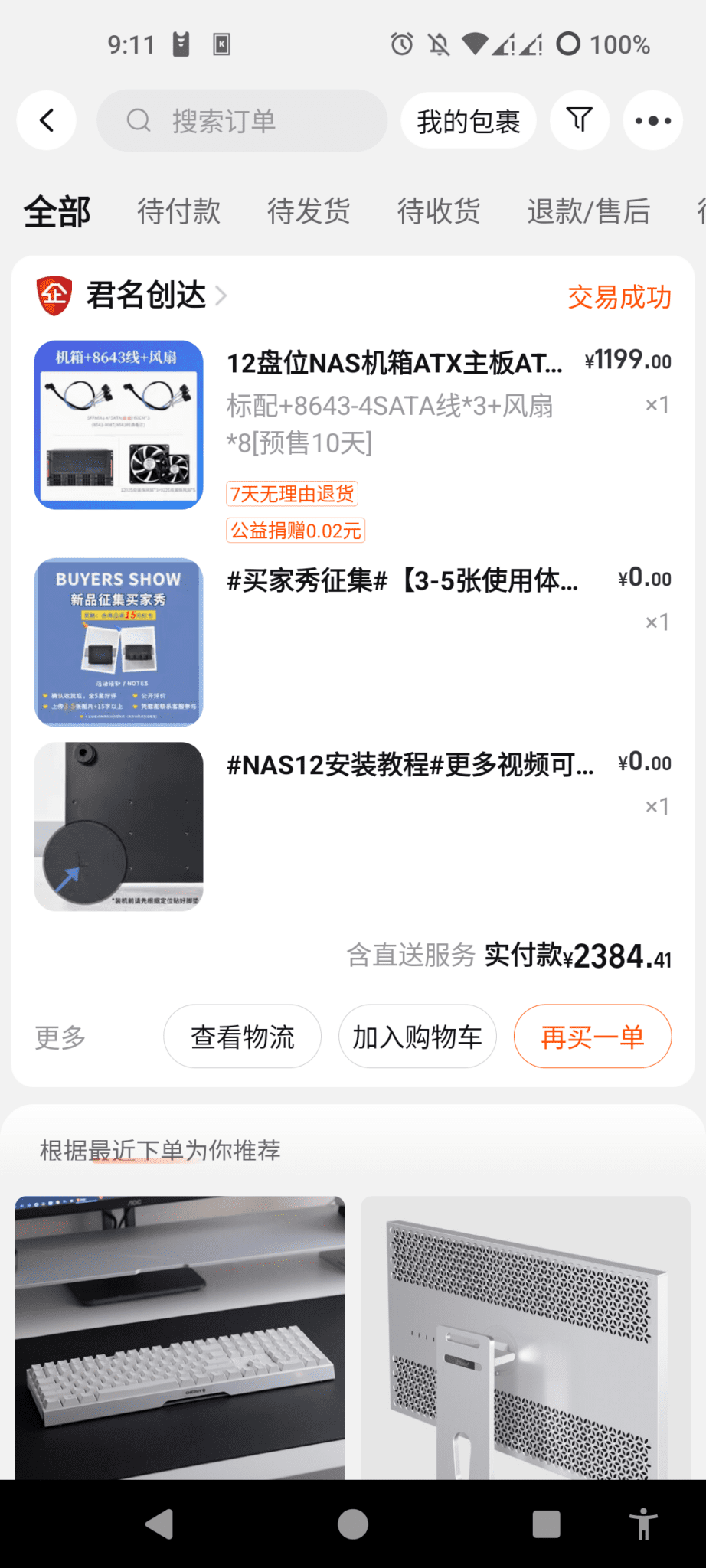The image size is (706, 1568).
Task: Tap 更多 for more order options
Action: (60, 1037)
